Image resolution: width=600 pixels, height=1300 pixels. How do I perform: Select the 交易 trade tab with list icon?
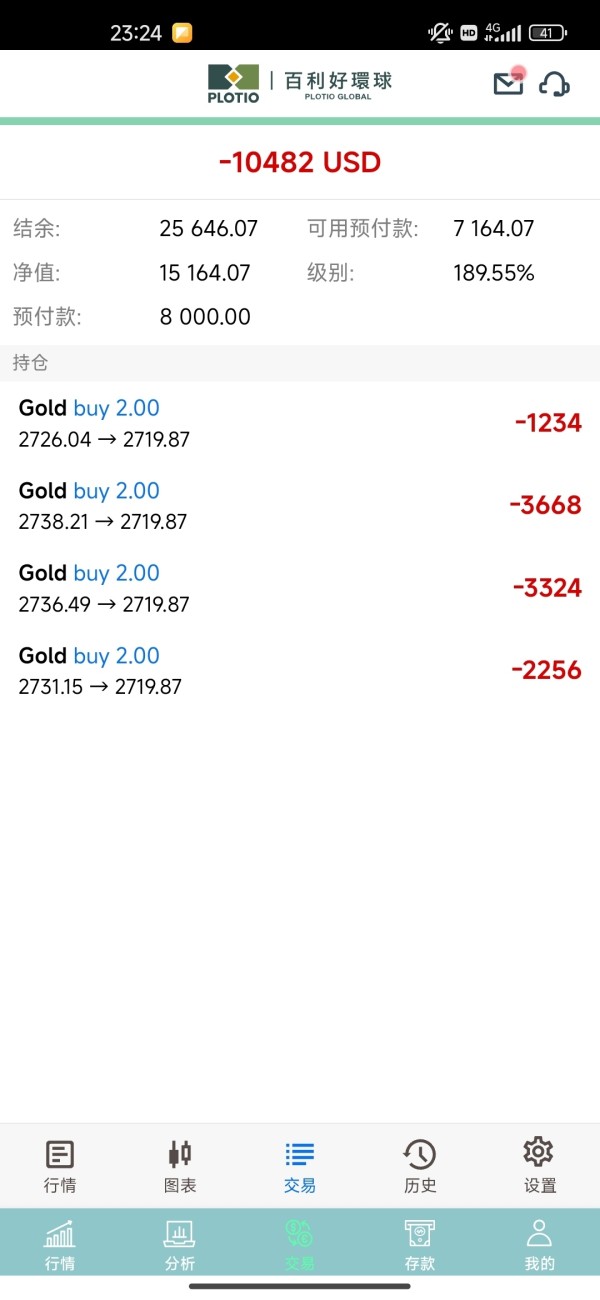pyautogui.click(x=300, y=1166)
